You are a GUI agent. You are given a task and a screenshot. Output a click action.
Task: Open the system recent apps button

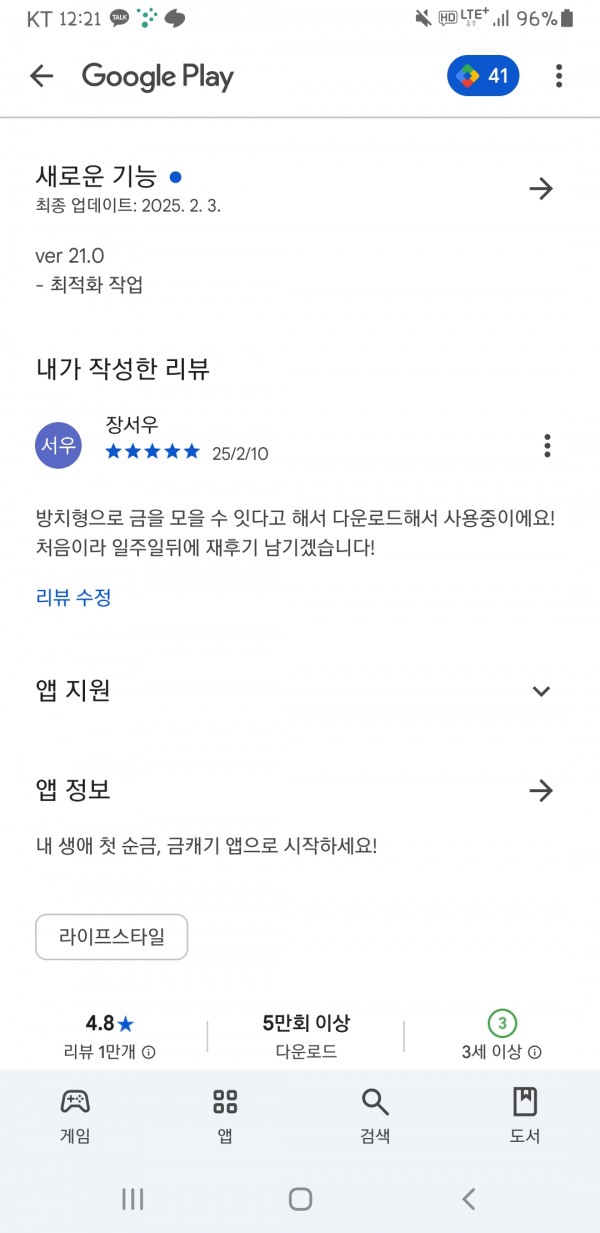(133, 1199)
